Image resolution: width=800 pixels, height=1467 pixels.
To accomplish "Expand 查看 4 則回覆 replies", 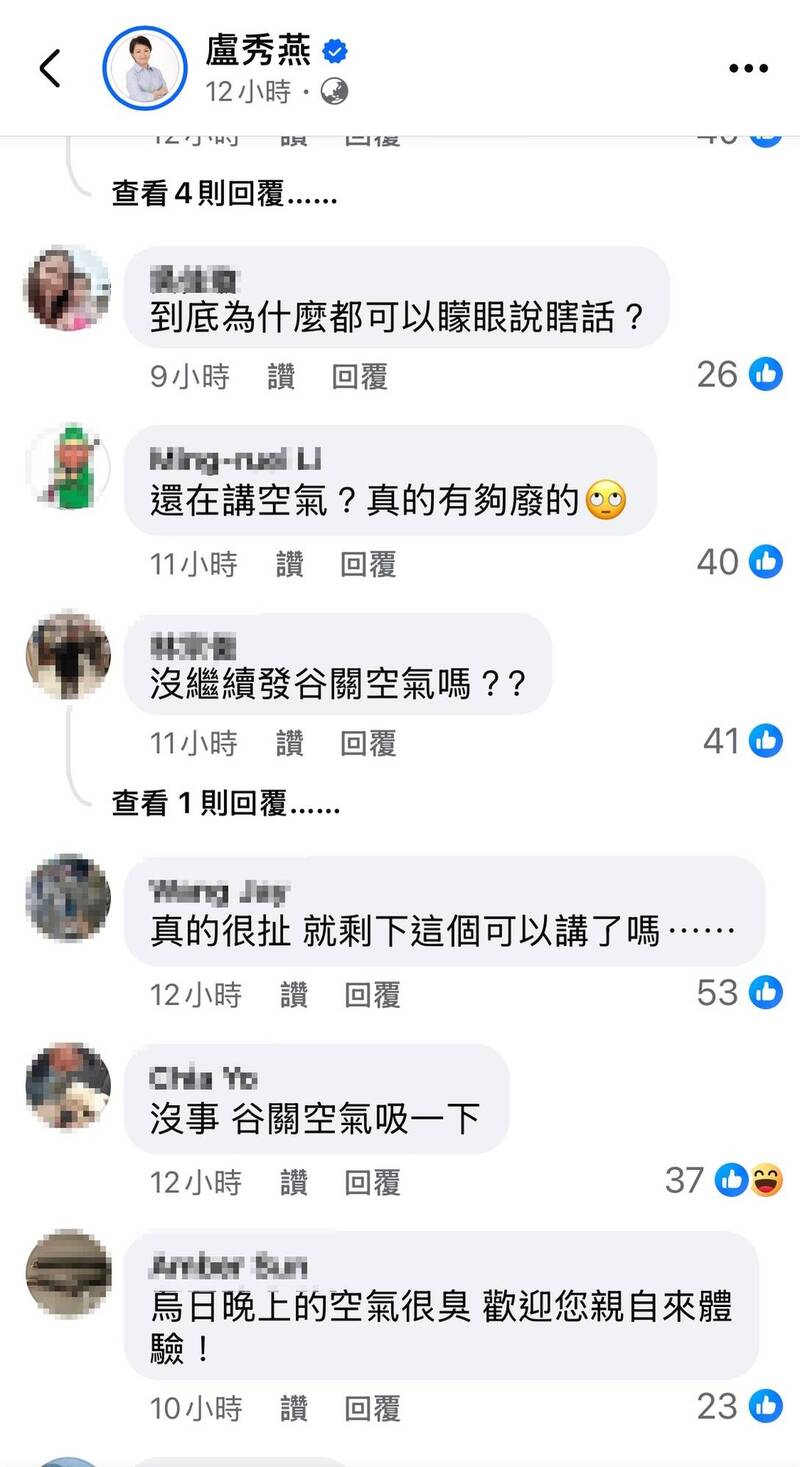I will tap(224, 193).
